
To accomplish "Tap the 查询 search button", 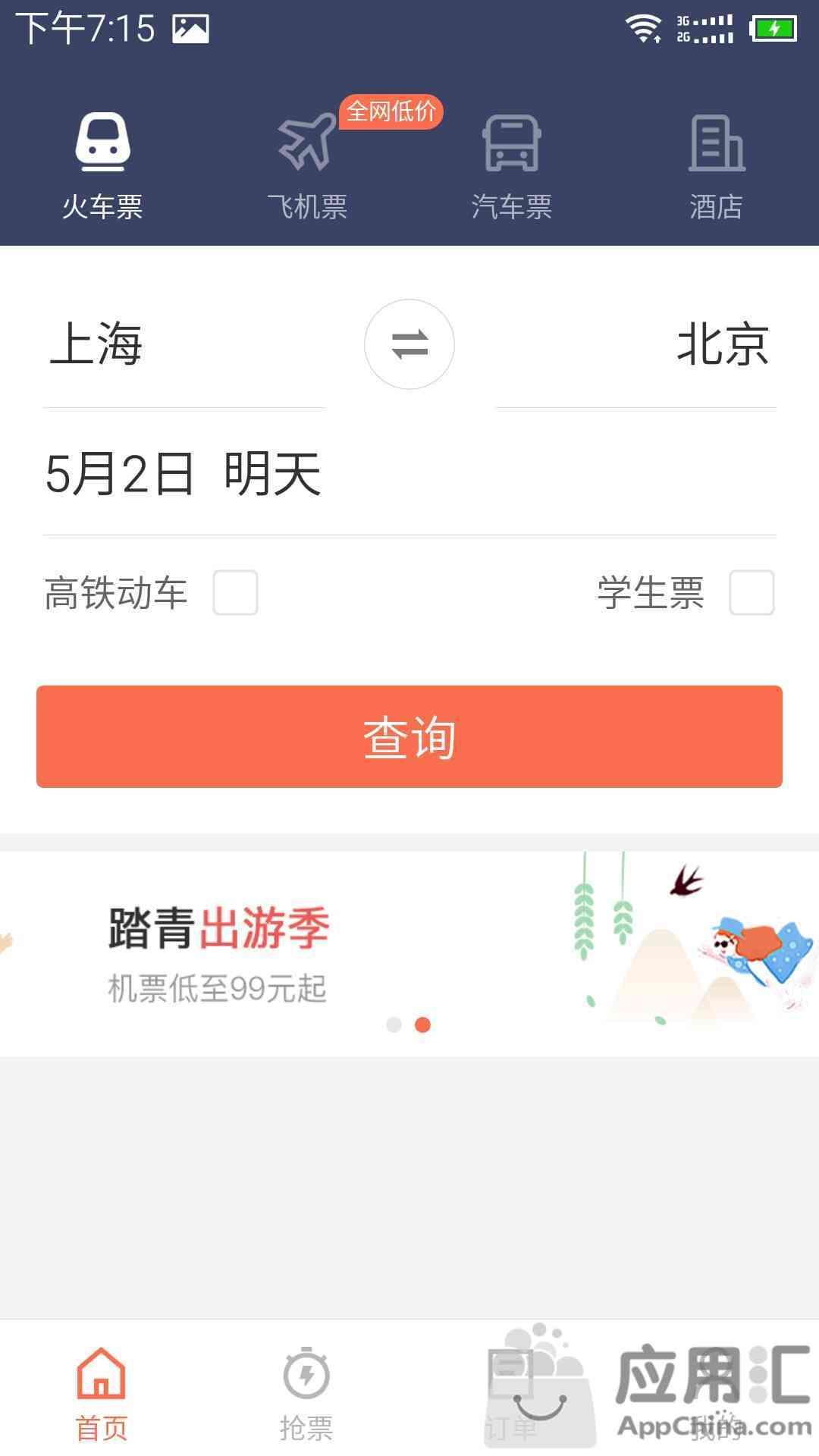I will [409, 736].
